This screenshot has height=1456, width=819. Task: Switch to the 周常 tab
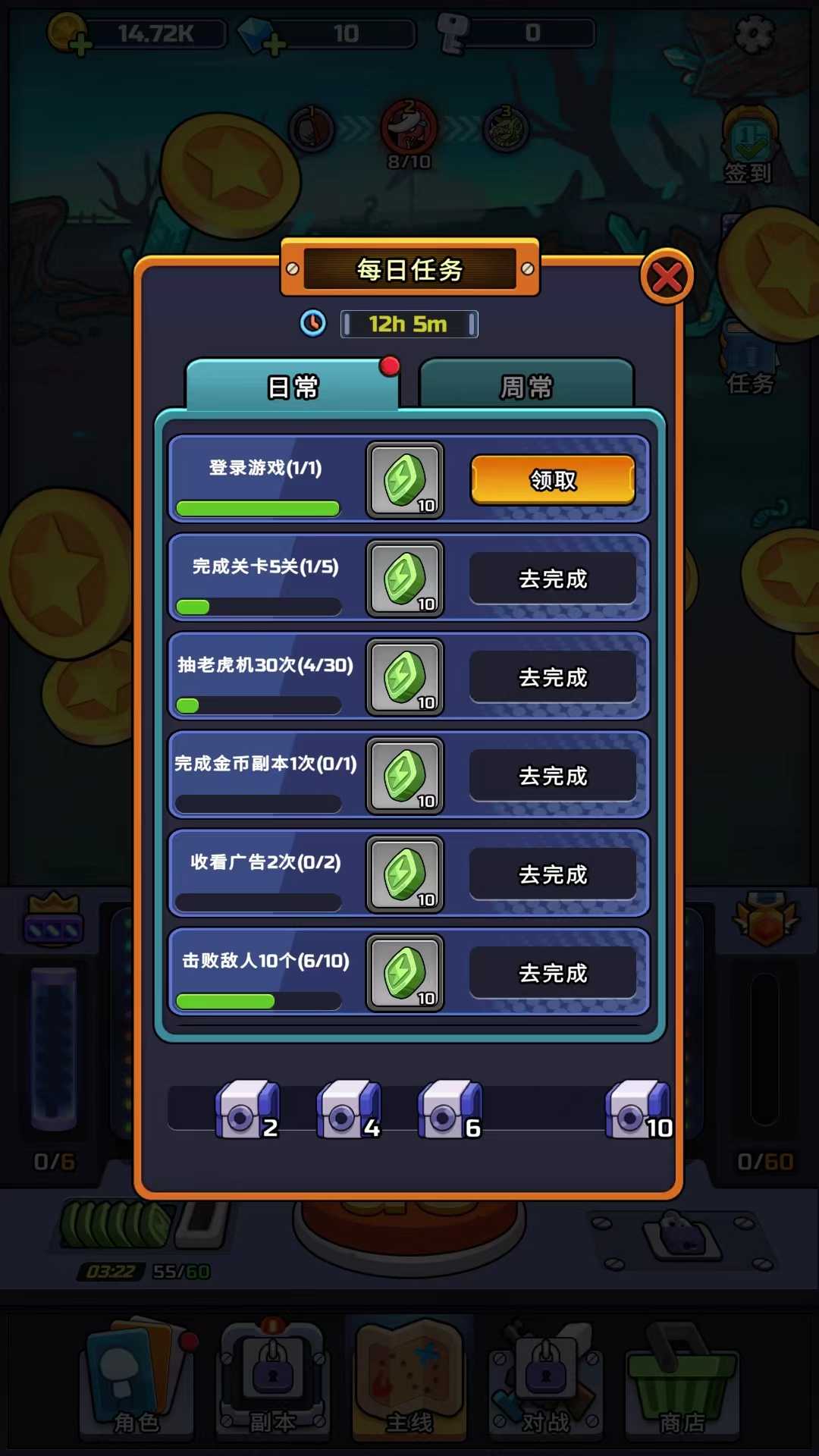(526, 387)
